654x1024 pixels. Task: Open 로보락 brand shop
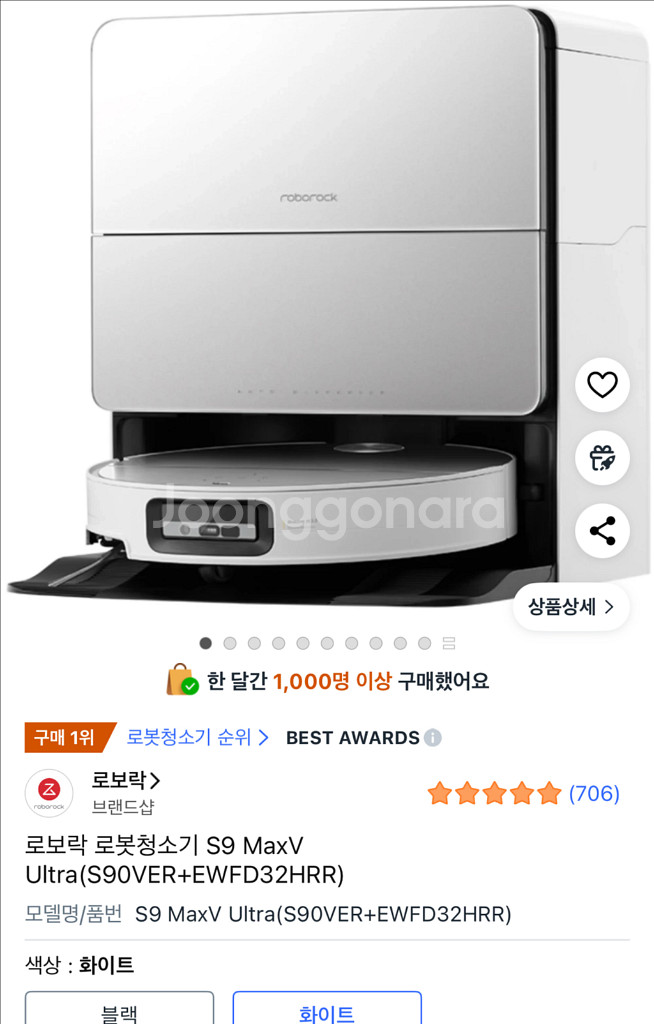point(126,781)
